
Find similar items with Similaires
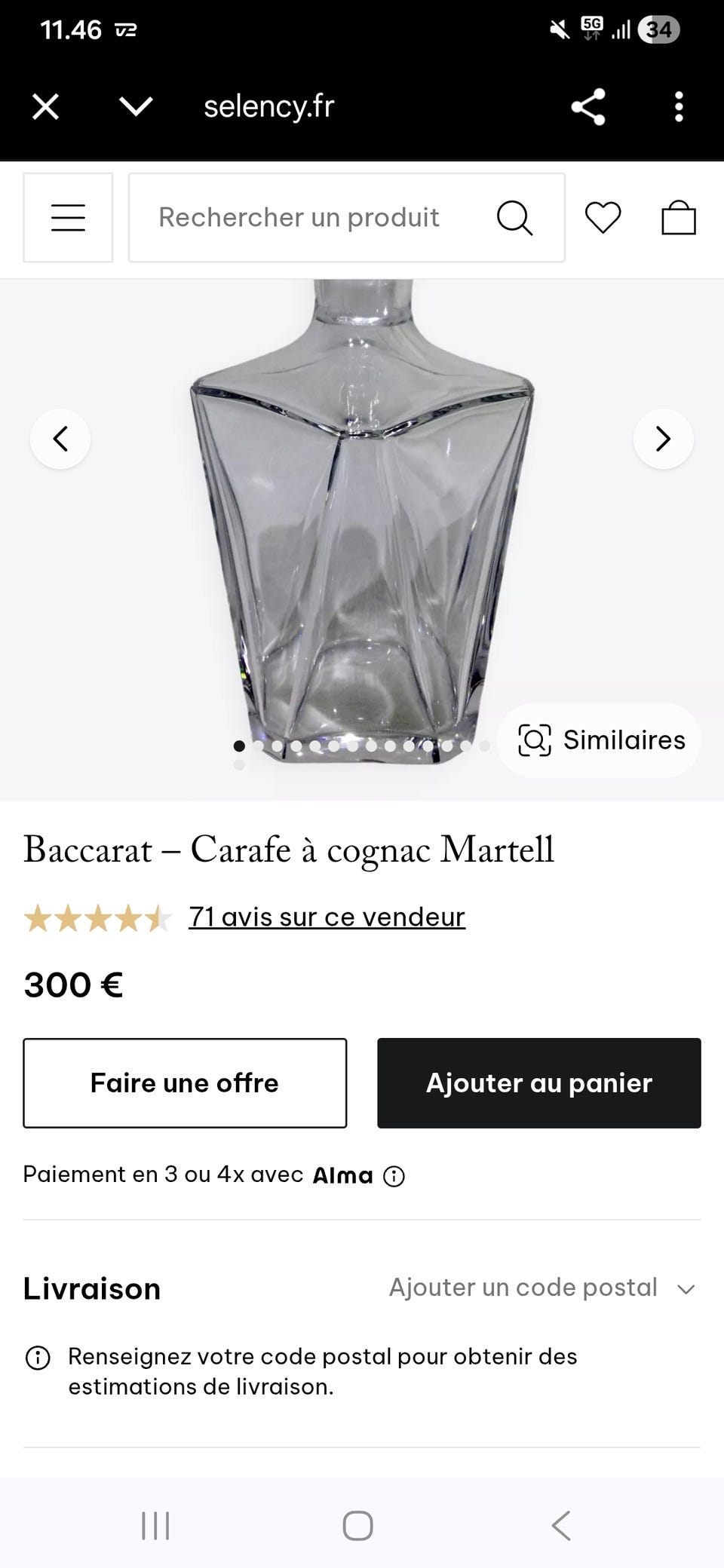600,740
